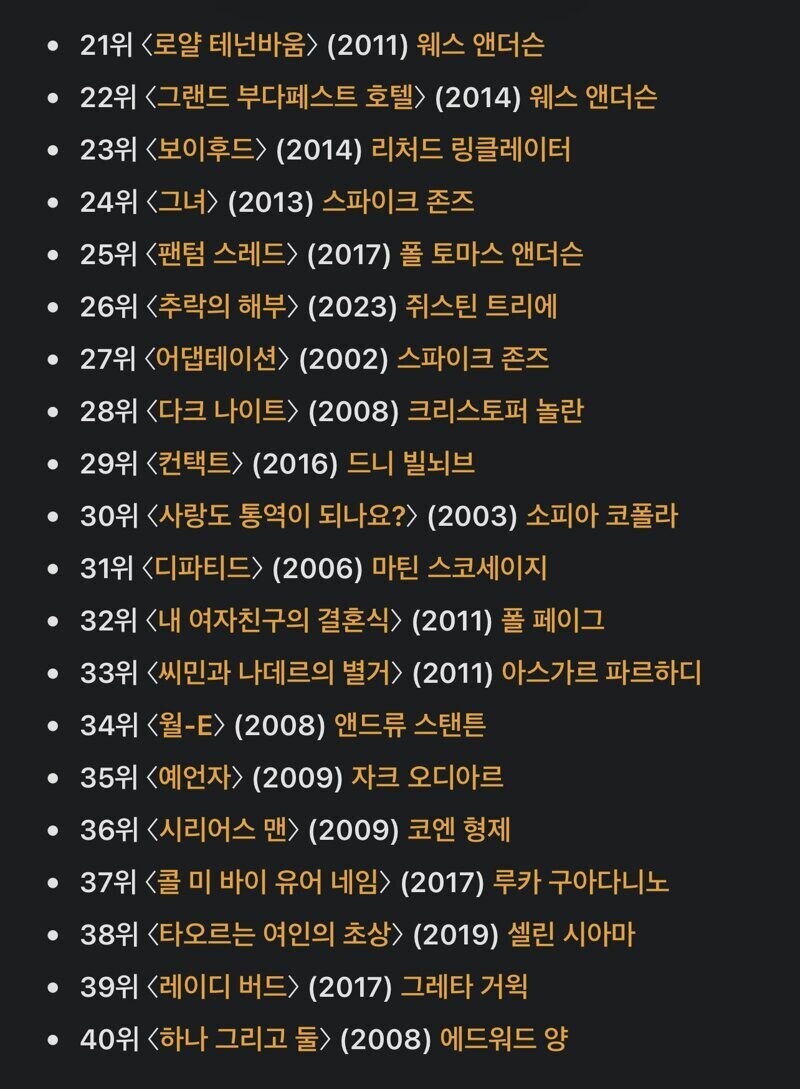Open the 보이후드 film page
Viewport: 800px width, 1089px height.
tap(206, 149)
